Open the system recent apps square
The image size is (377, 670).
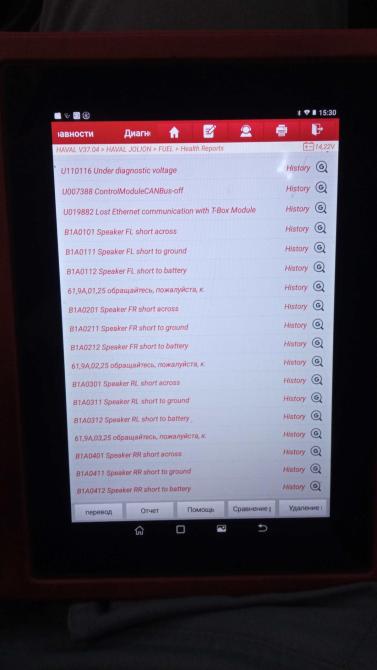[x=180, y=529]
